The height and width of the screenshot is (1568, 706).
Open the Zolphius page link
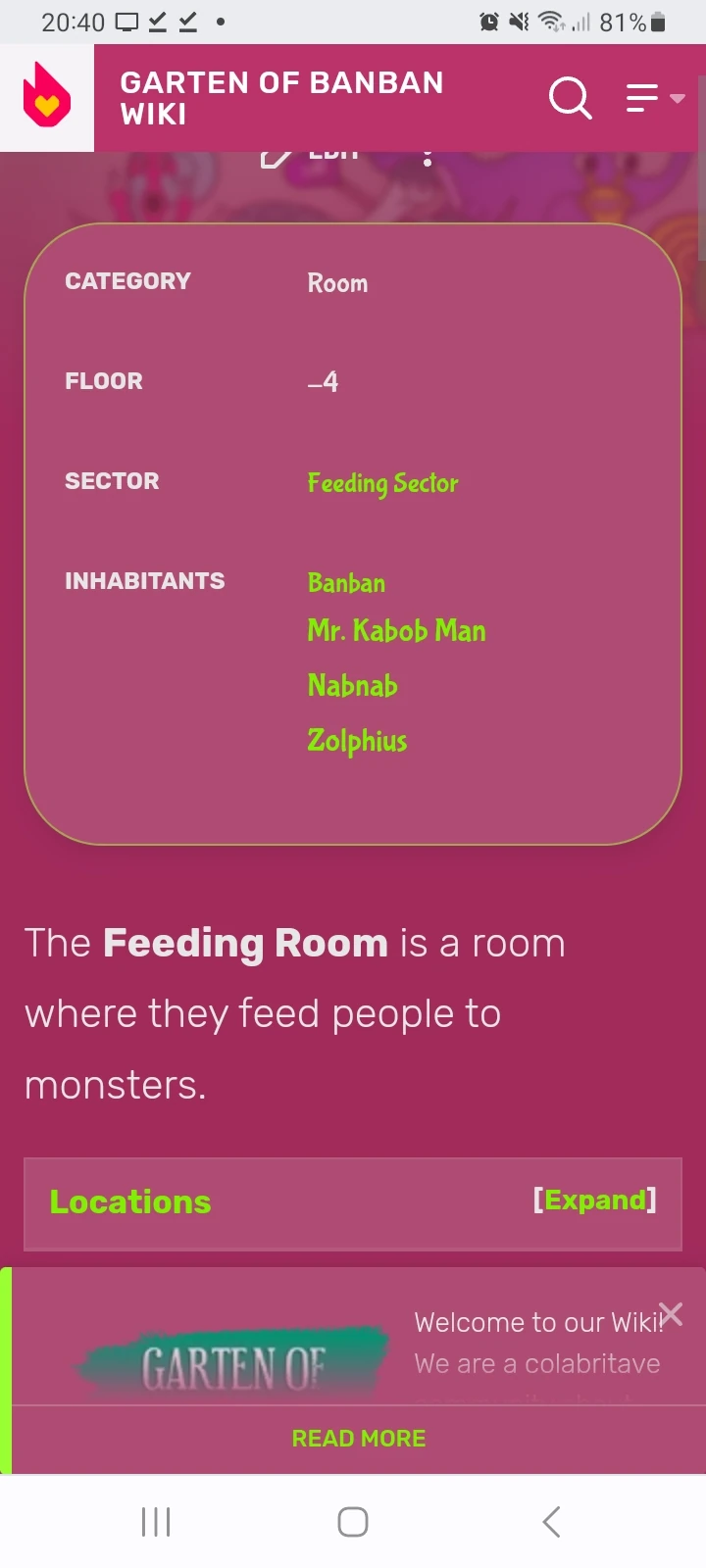point(357,740)
